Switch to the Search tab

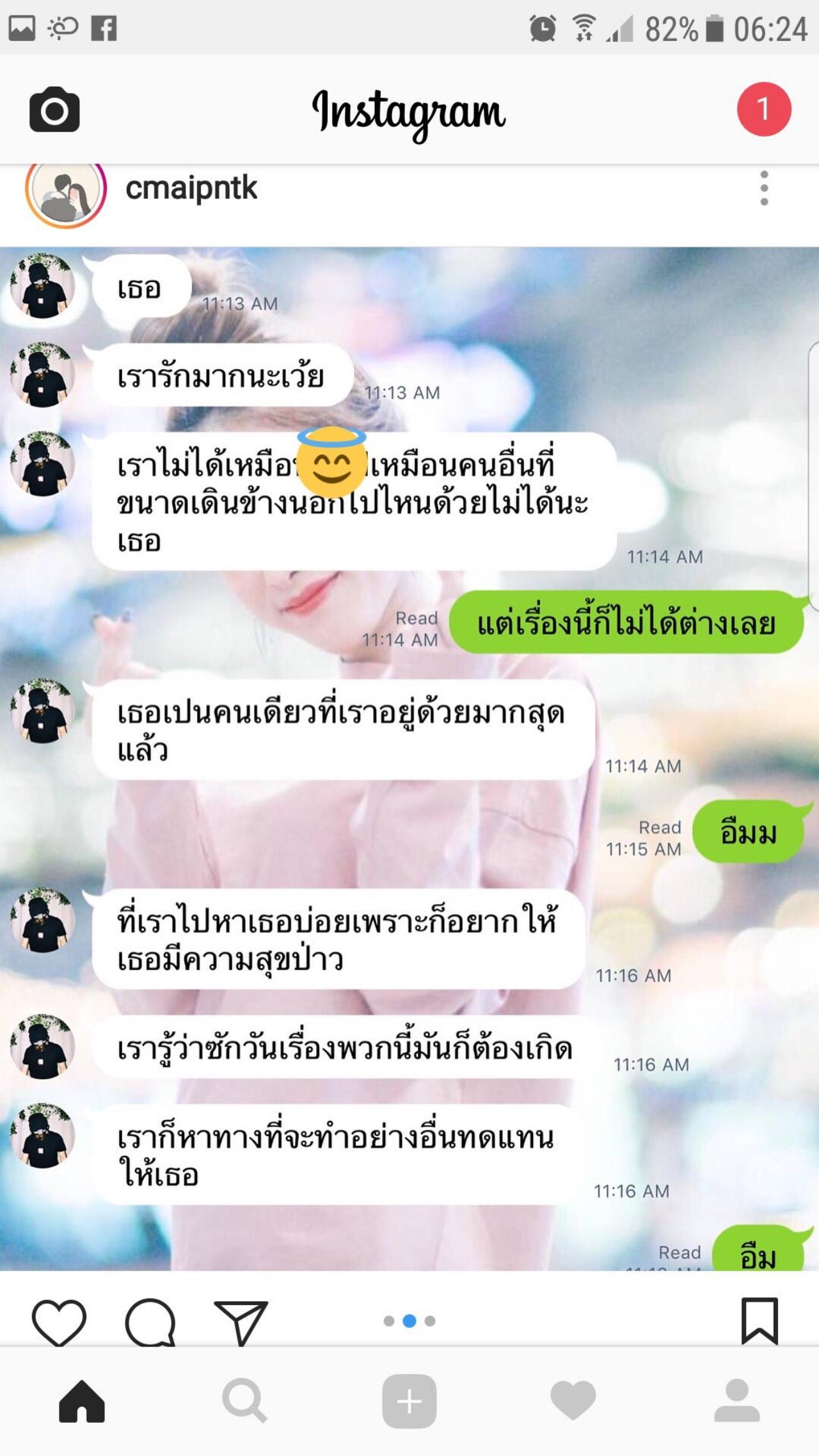point(244,1401)
